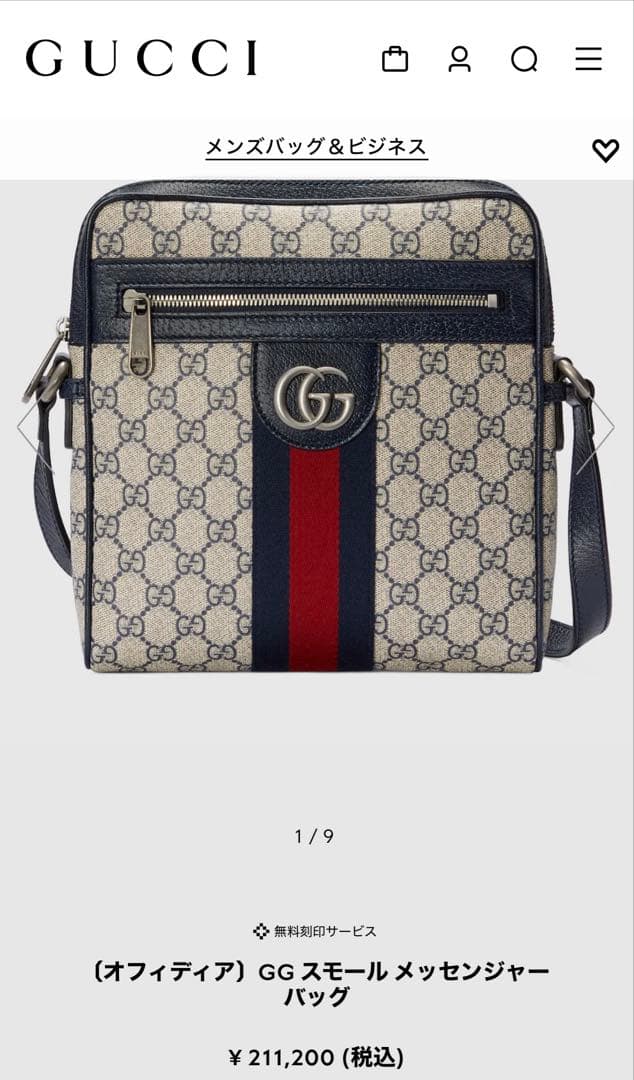Viewport: 634px width, 1080px height.
Task: Open the account profile icon
Action: coord(459,59)
